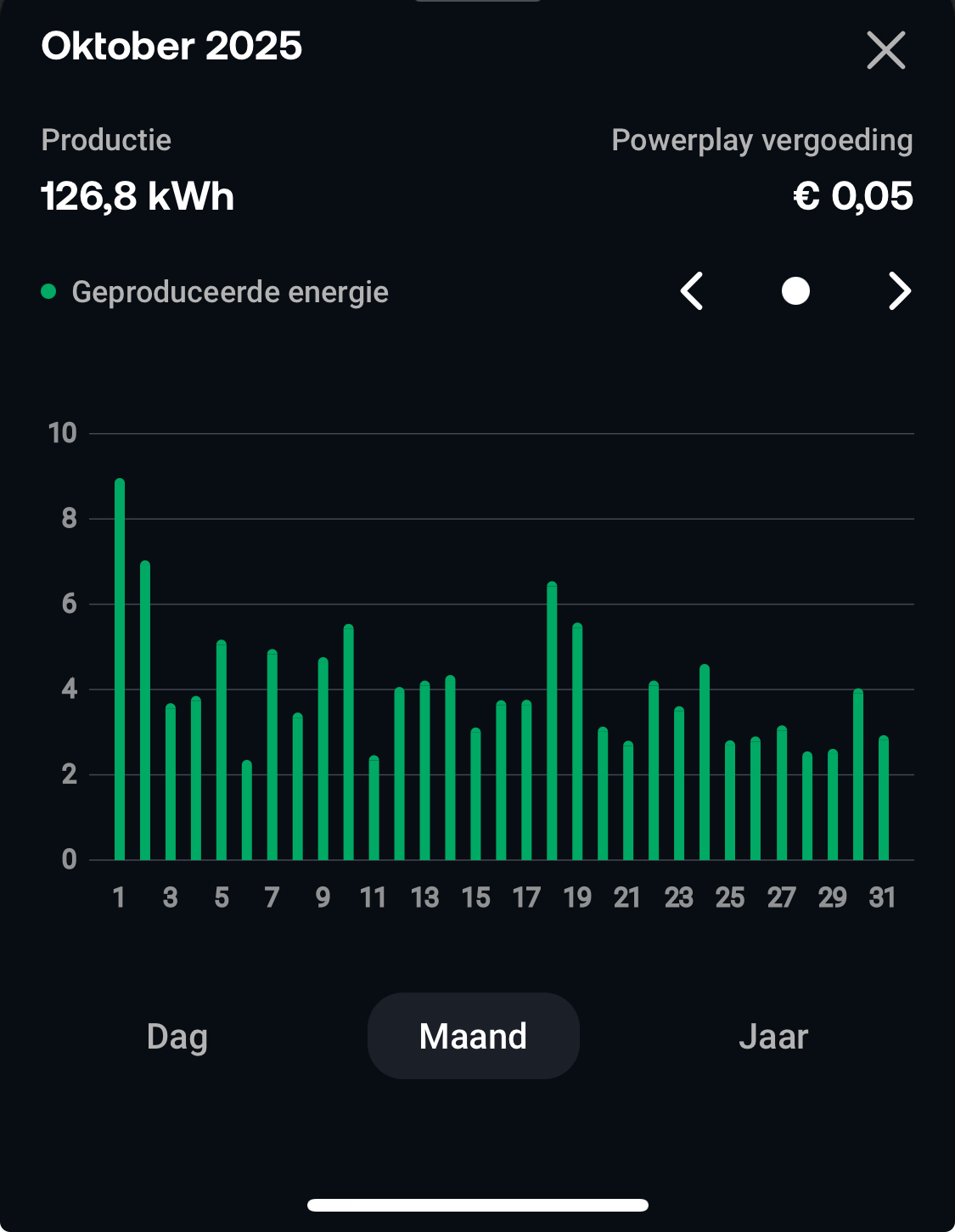Switch to the Dag view
The height and width of the screenshot is (1232, 955).
pos(177,1037)
